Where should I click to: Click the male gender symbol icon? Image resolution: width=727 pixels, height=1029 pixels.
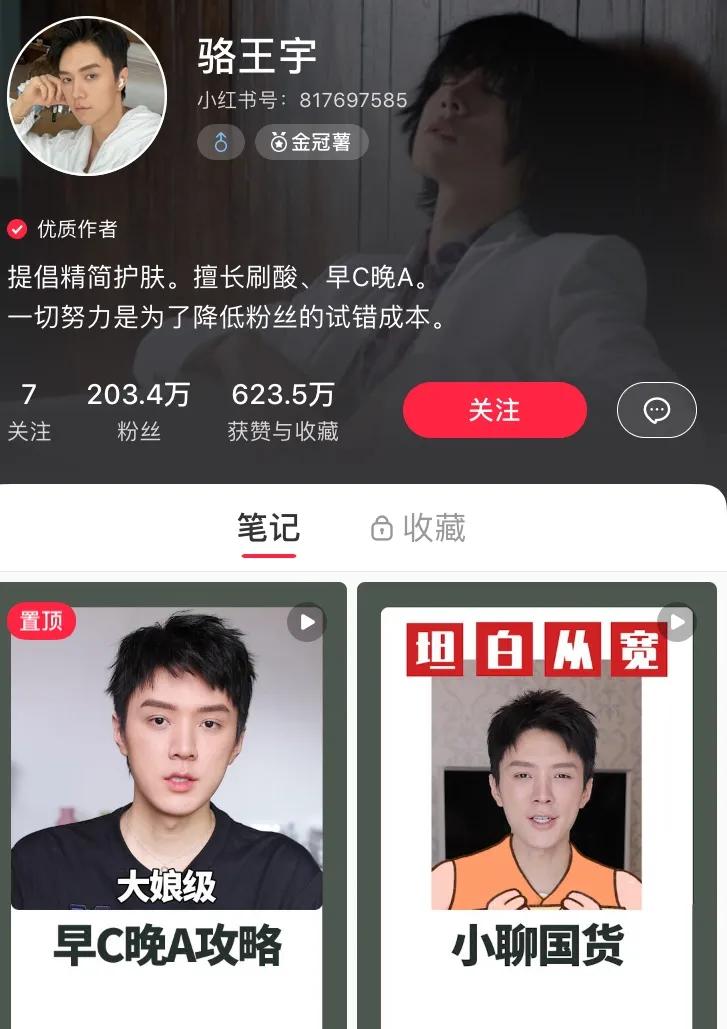tap(220, 142)
